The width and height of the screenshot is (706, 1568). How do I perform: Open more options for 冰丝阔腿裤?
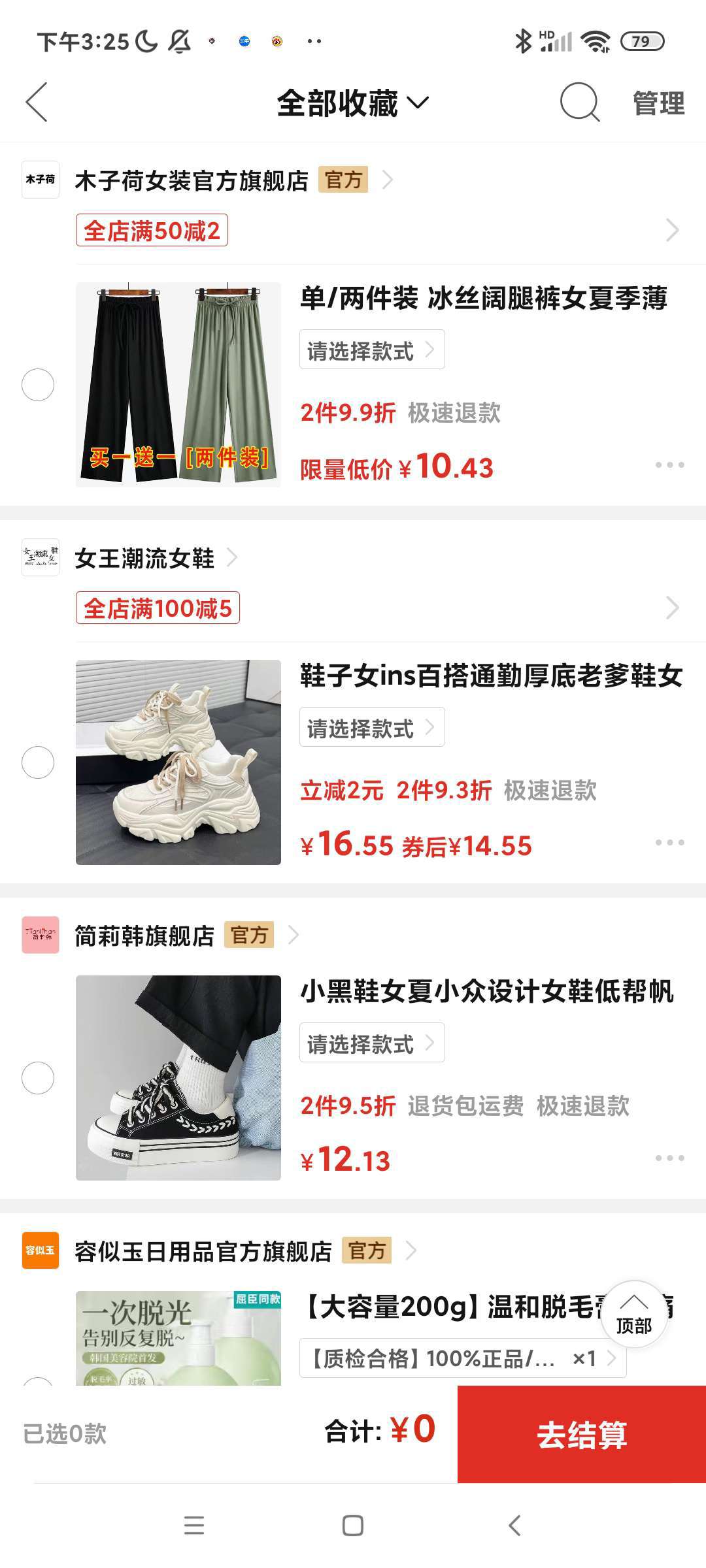[x=669, y=465]
